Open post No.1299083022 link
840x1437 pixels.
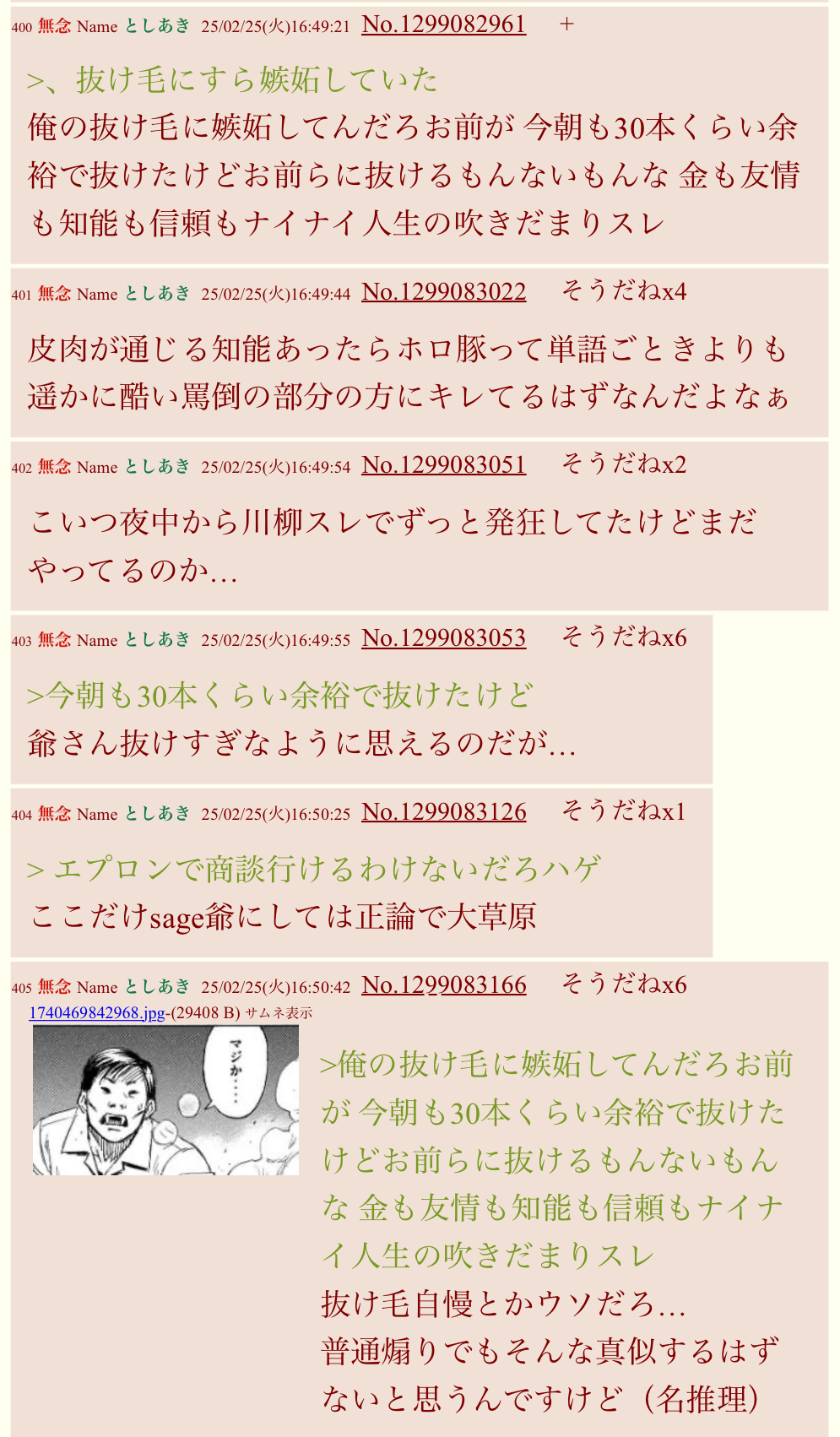[x=444, y=292]
